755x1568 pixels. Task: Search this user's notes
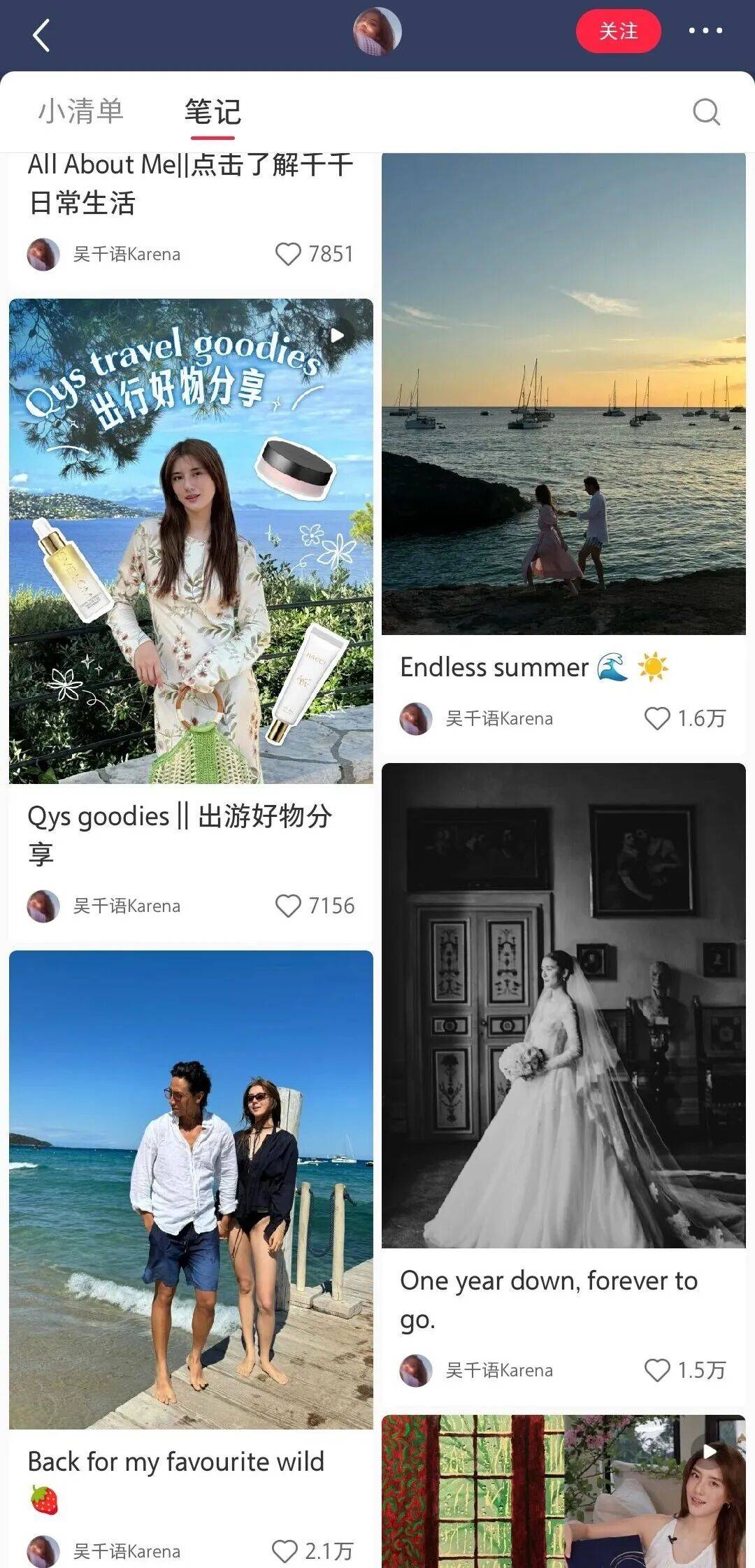(x=706, y=112)
